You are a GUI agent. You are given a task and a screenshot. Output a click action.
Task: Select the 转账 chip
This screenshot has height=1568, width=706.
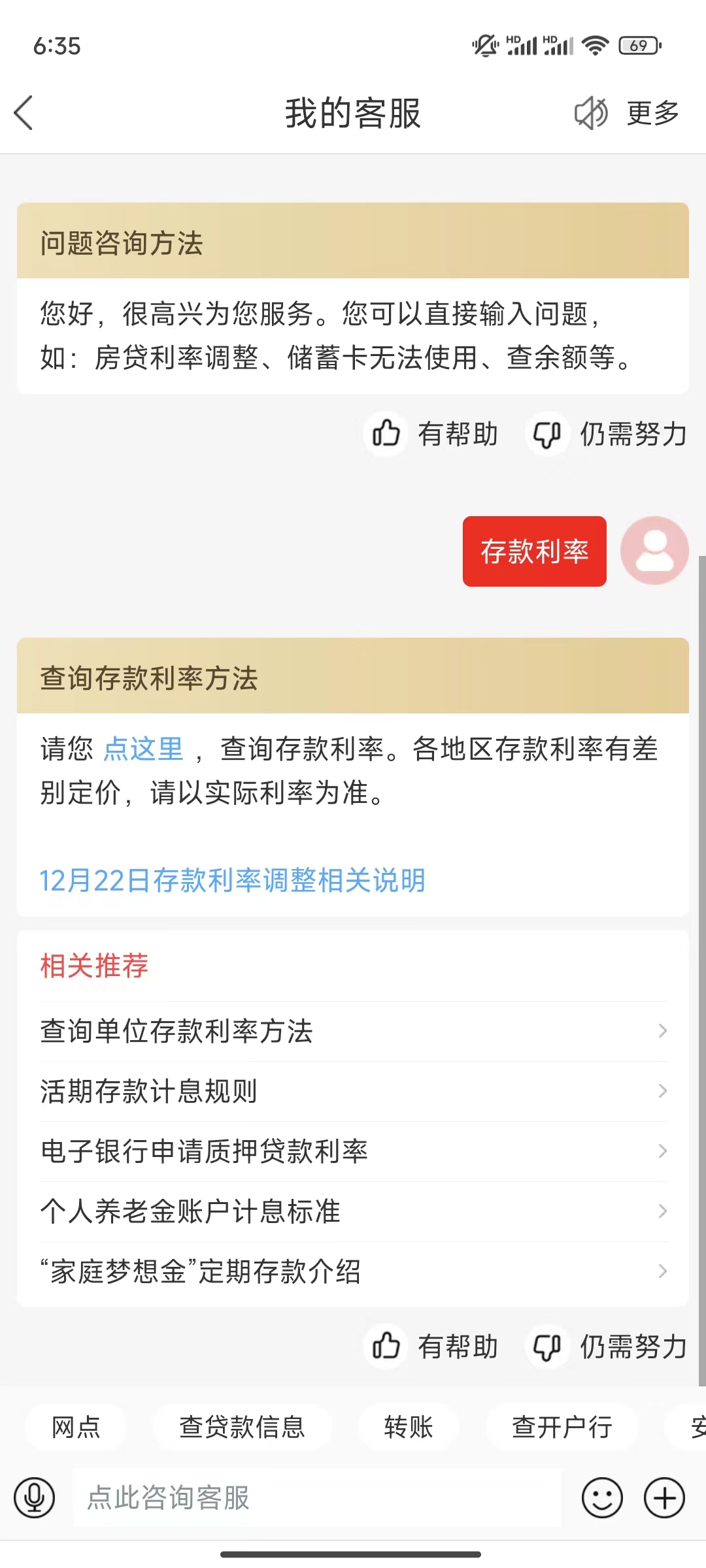[x=409, y=1427]
